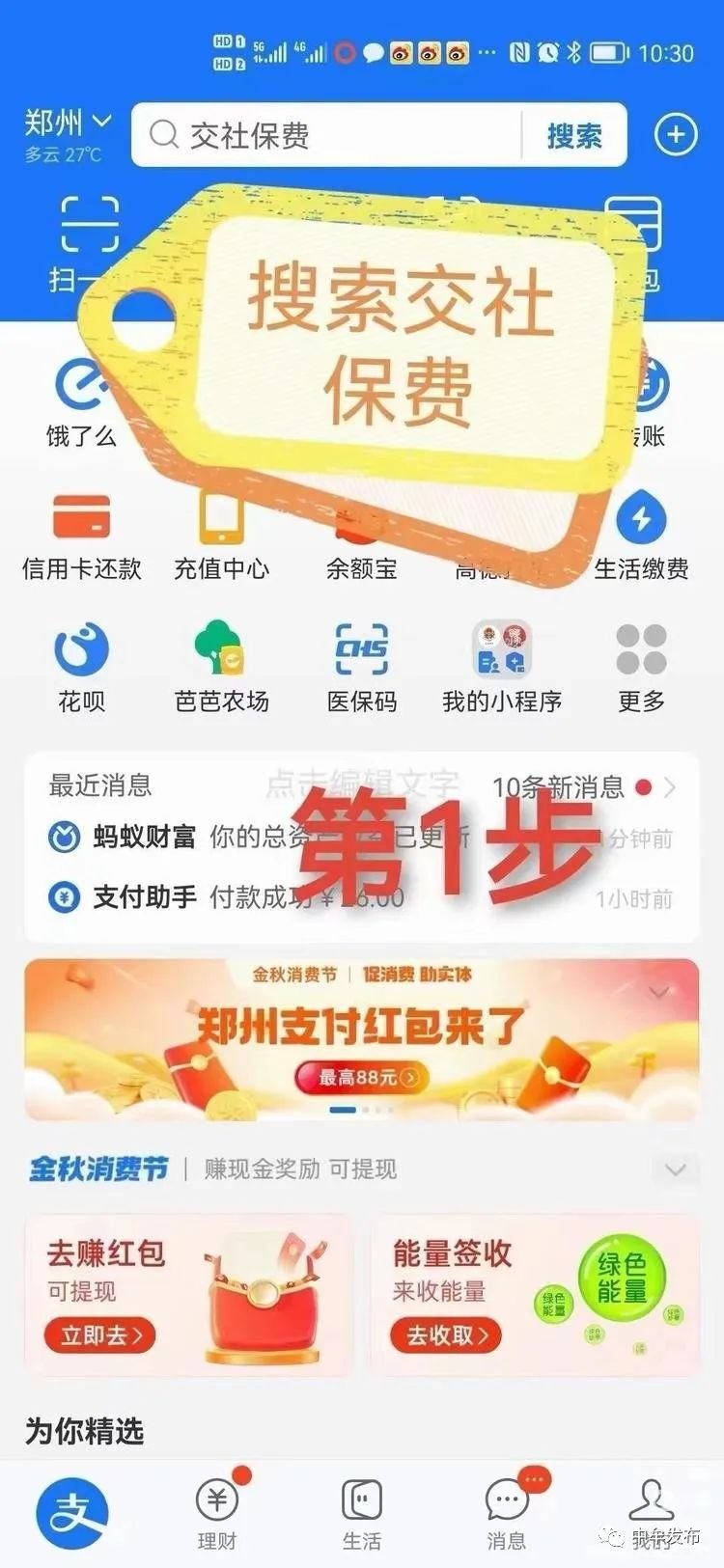Open 生活缴费
724x1568 pixels.
pos(641,536)
